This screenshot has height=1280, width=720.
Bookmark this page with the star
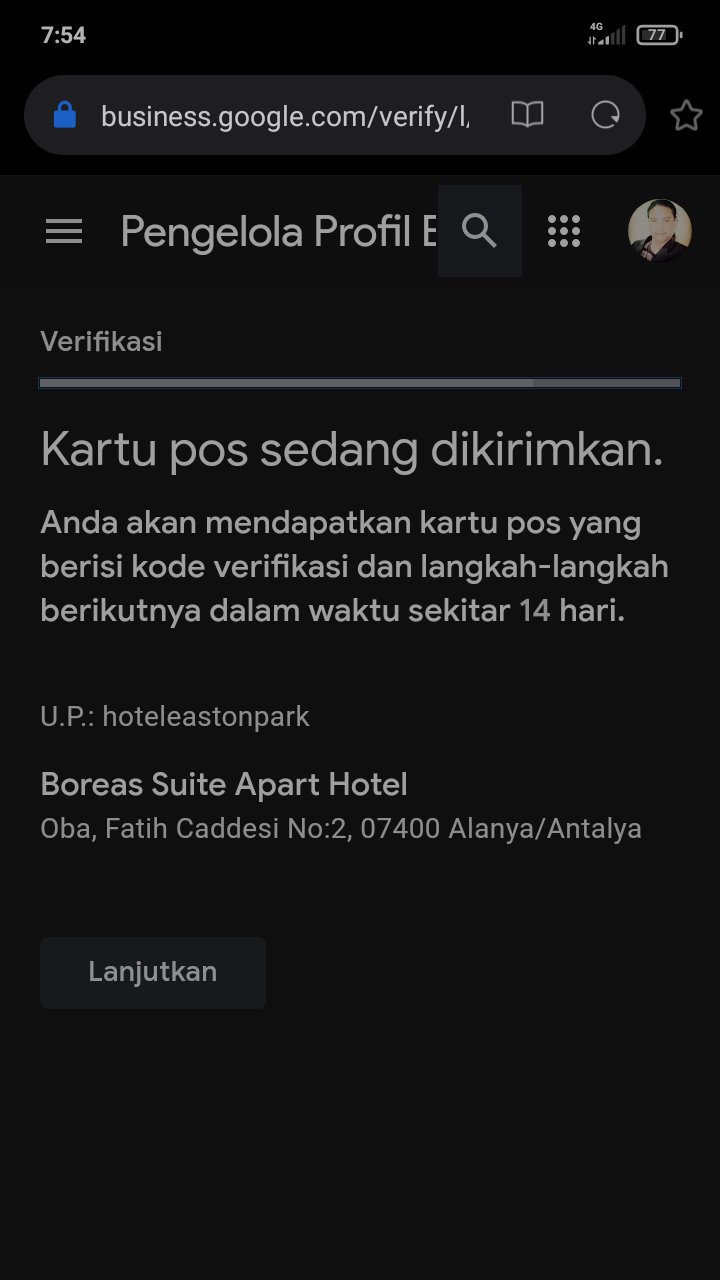click(686, 116)
